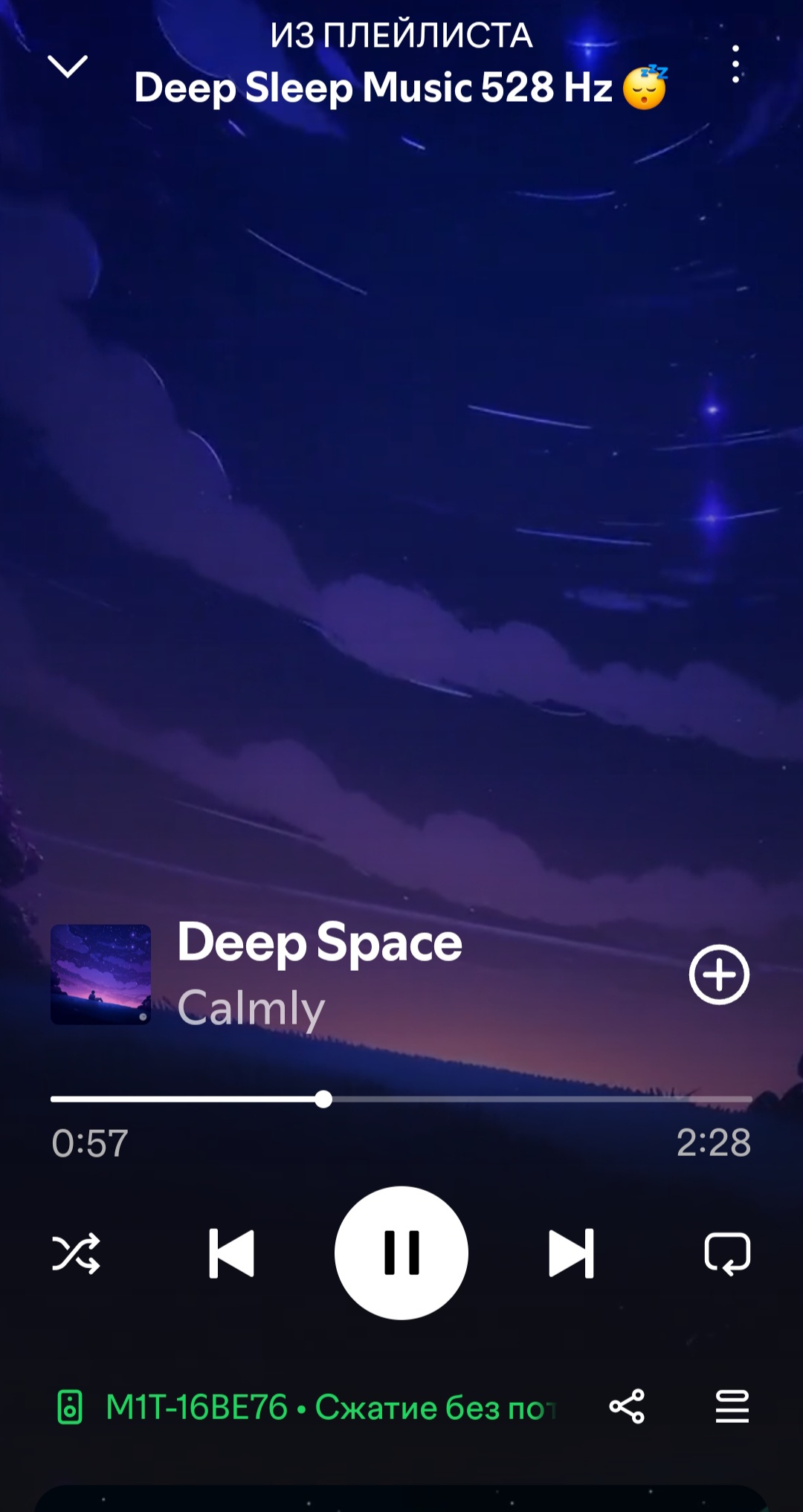
Task: Skip to the next track
Action: coord(571,1253)
